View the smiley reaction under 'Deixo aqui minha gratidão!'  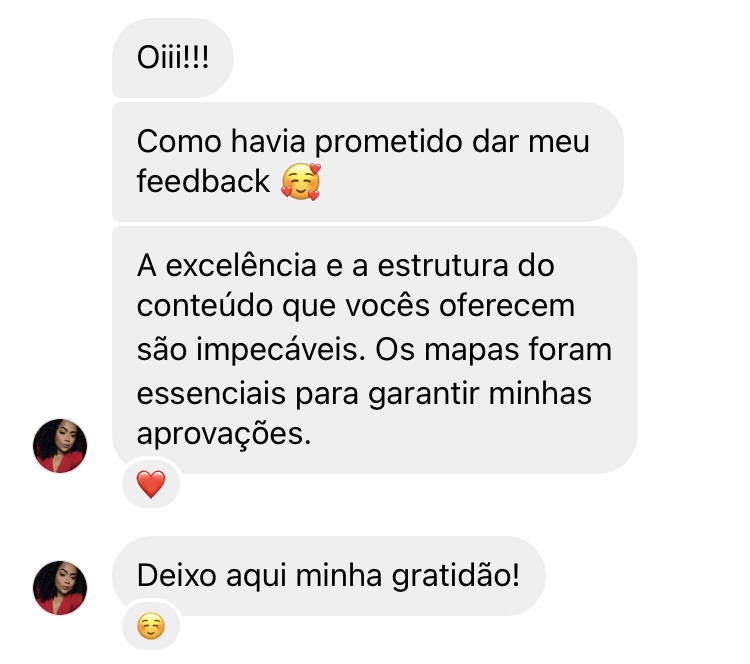(x=150, y=627)
